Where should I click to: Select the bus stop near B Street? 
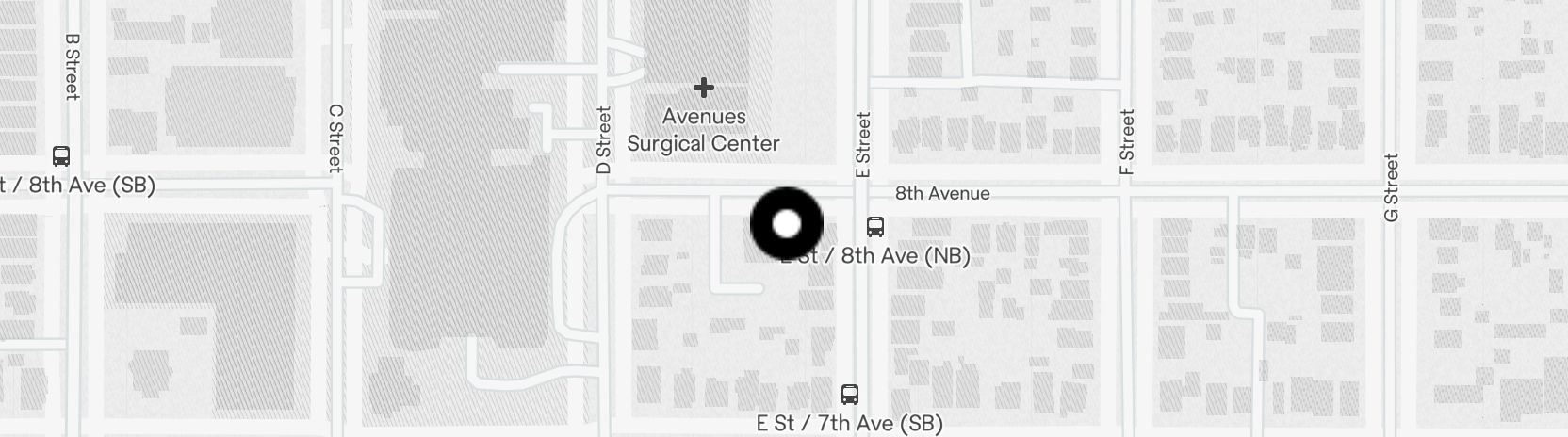[x=61, y=156]
